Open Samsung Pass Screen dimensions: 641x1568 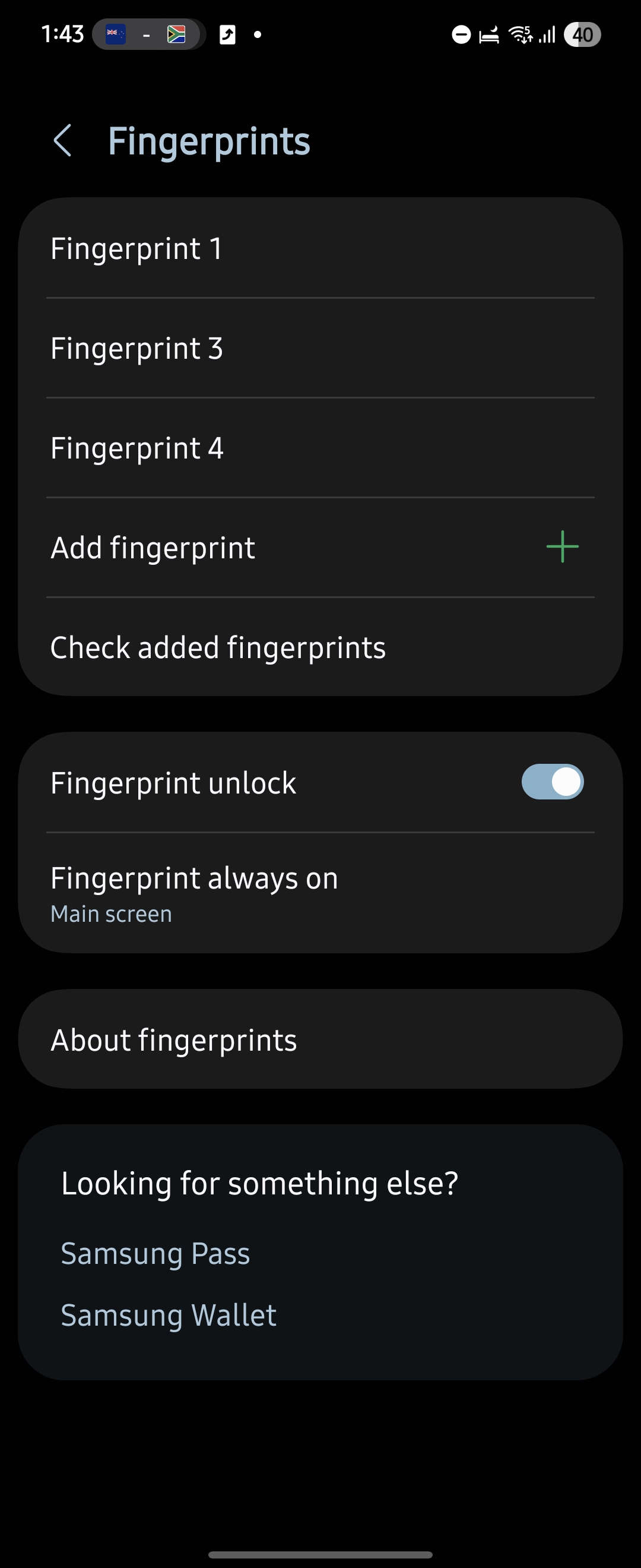coord(155,1253)
